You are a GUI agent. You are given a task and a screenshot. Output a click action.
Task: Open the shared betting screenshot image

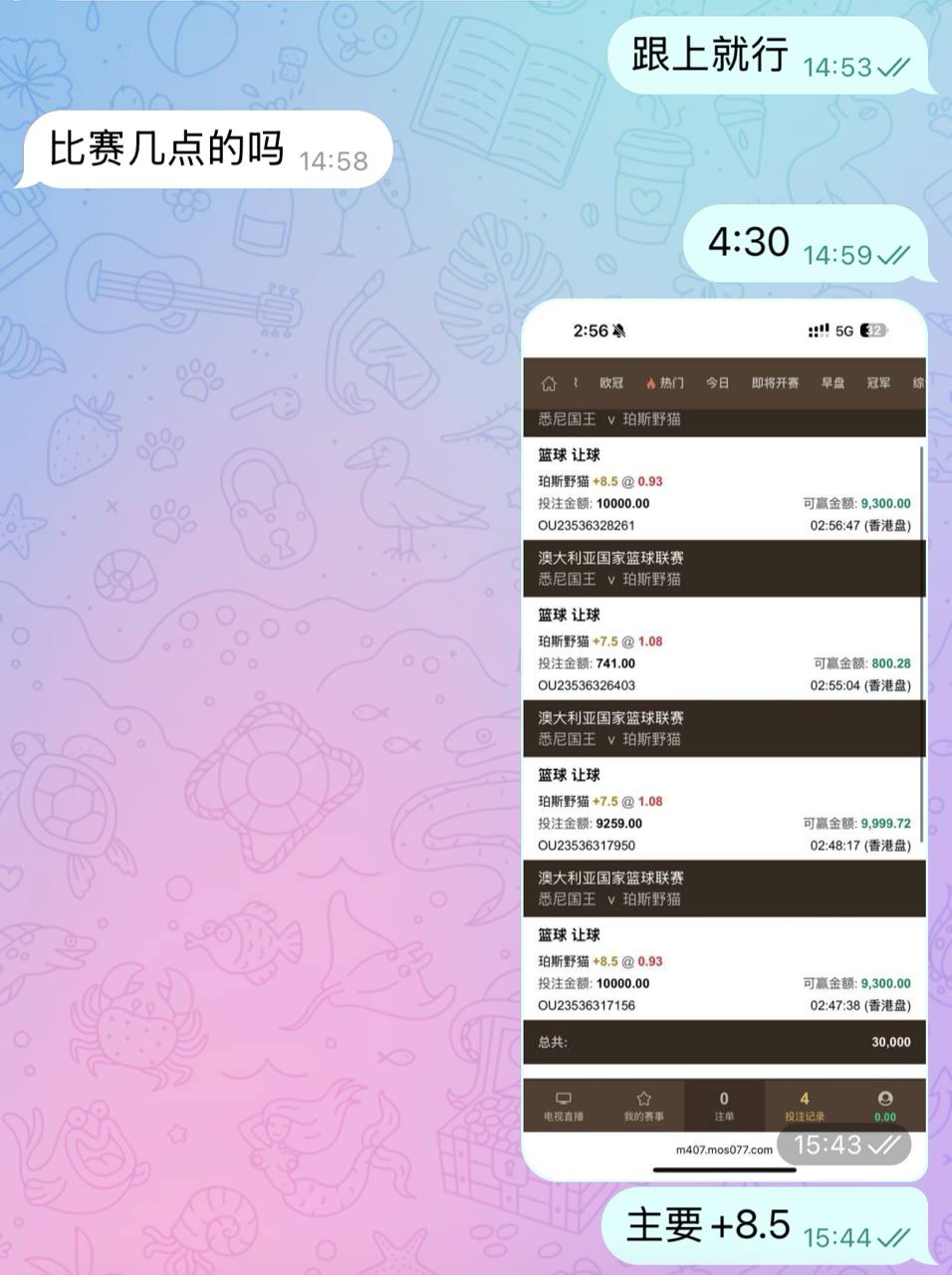[x=724, y=737]
